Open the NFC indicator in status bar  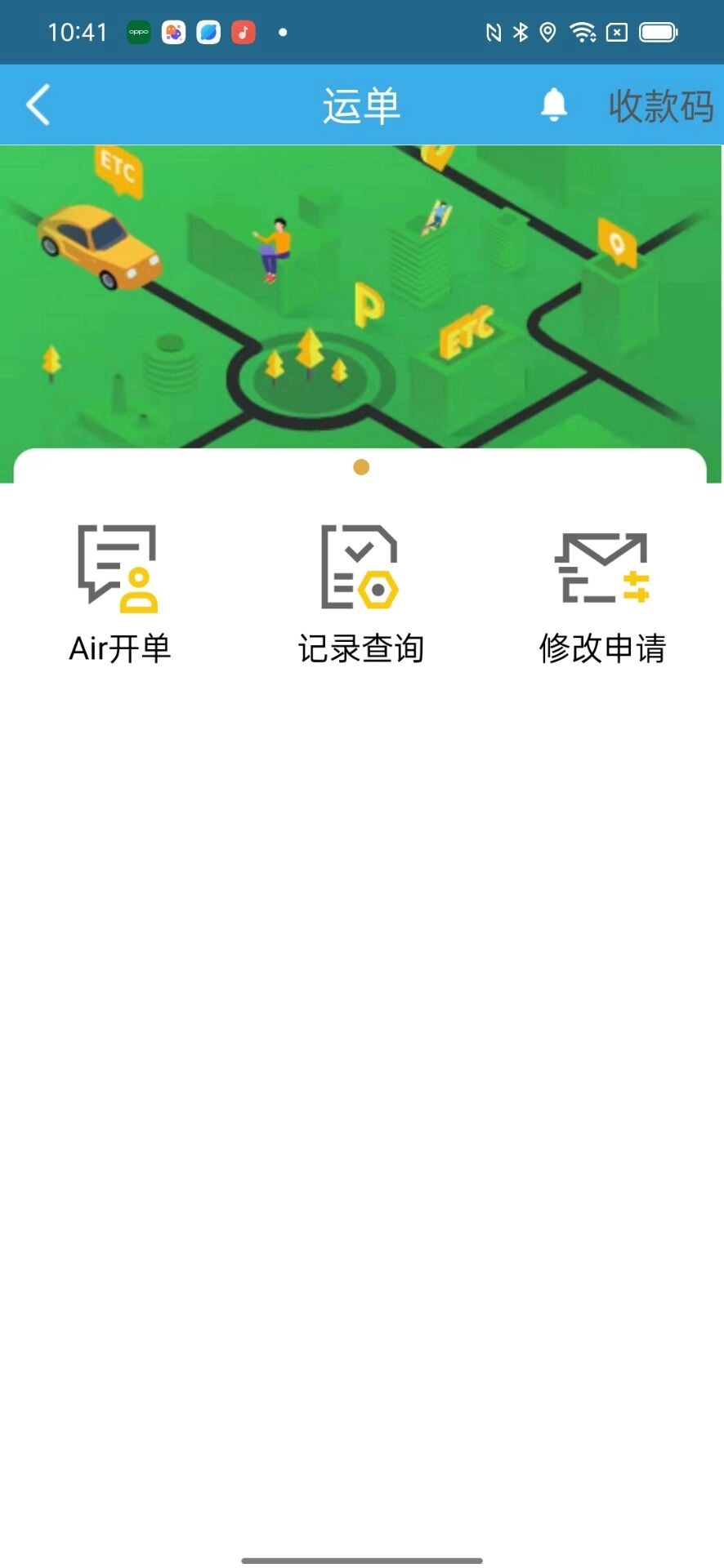point(494,32)
